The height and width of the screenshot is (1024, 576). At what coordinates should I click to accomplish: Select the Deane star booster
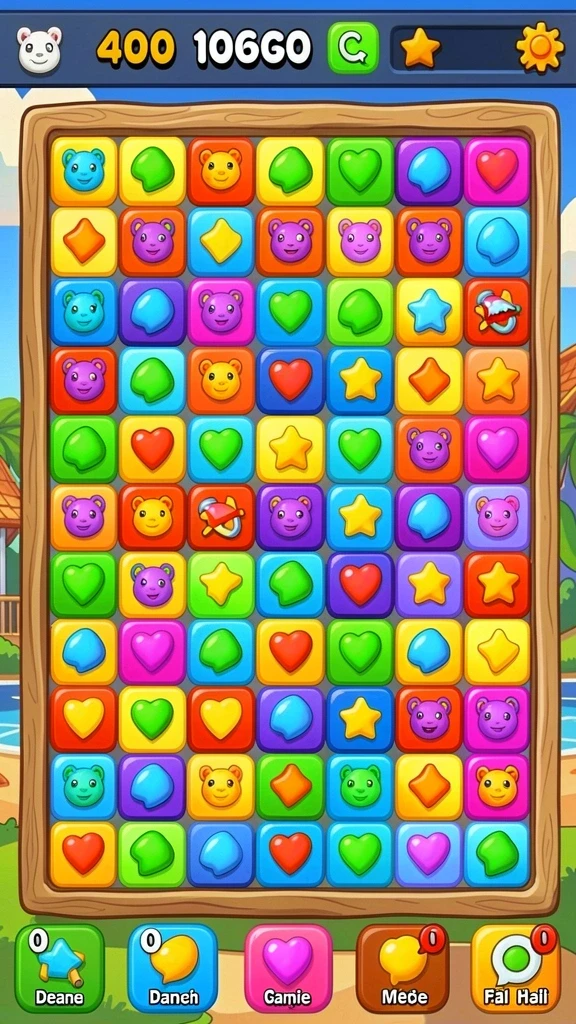(59, 968)
